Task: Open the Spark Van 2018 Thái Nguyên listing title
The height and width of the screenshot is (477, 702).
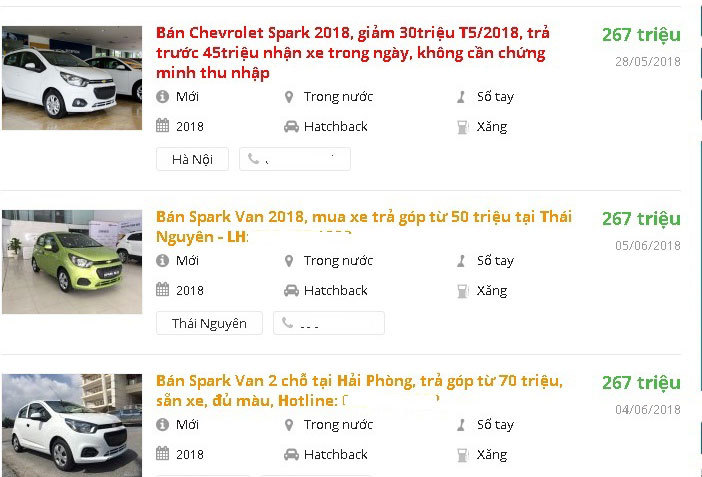Action: [364, 226]
